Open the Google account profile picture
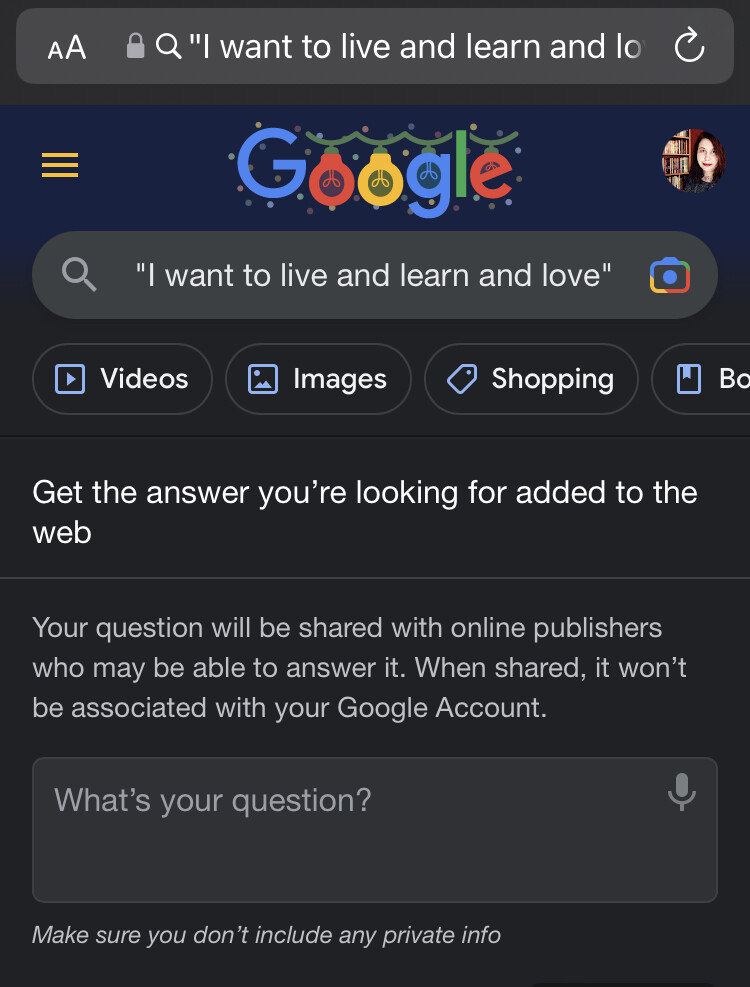 (x=693, y=161)
